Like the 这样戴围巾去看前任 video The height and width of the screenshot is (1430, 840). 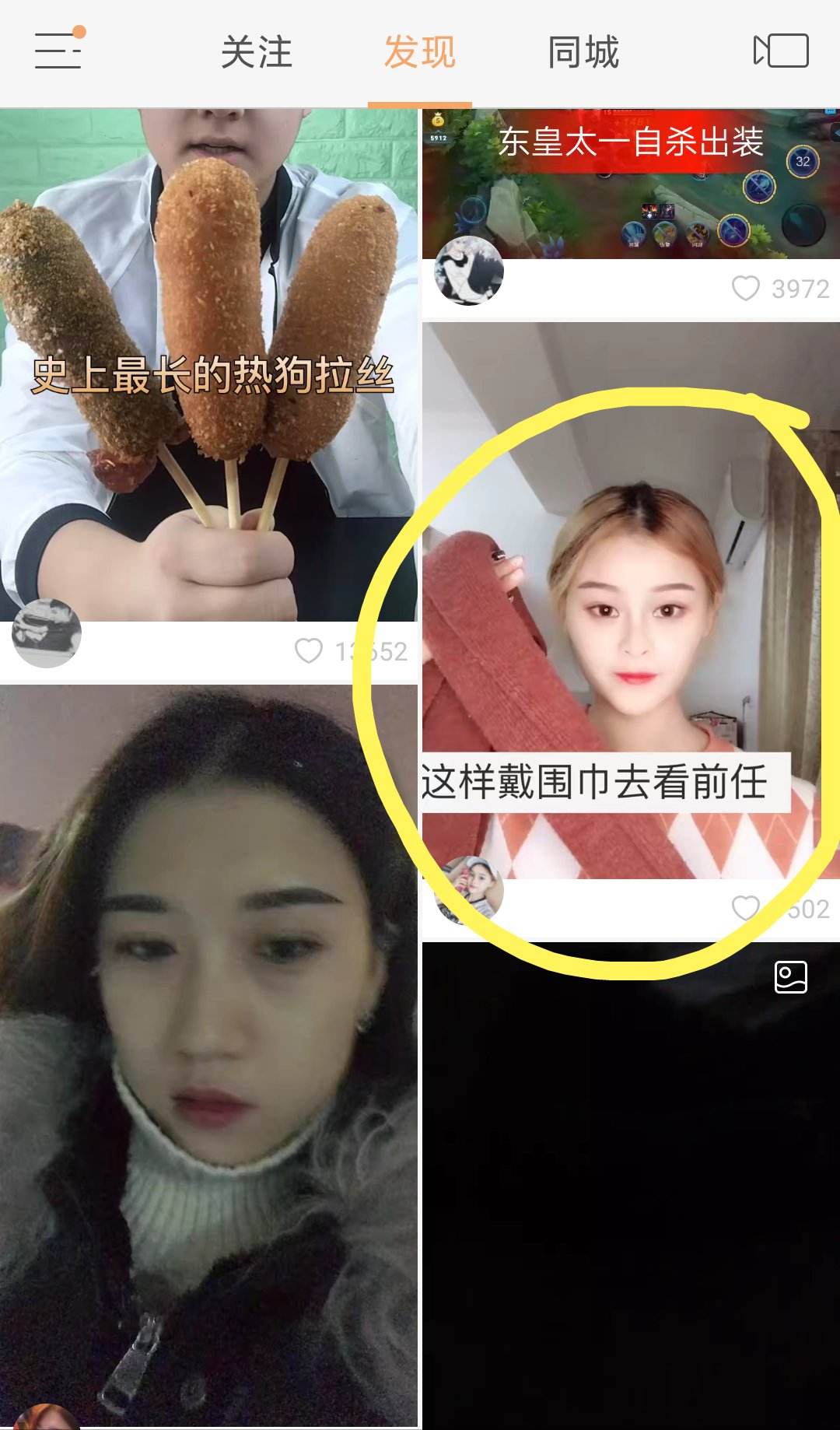click(746, 908)
